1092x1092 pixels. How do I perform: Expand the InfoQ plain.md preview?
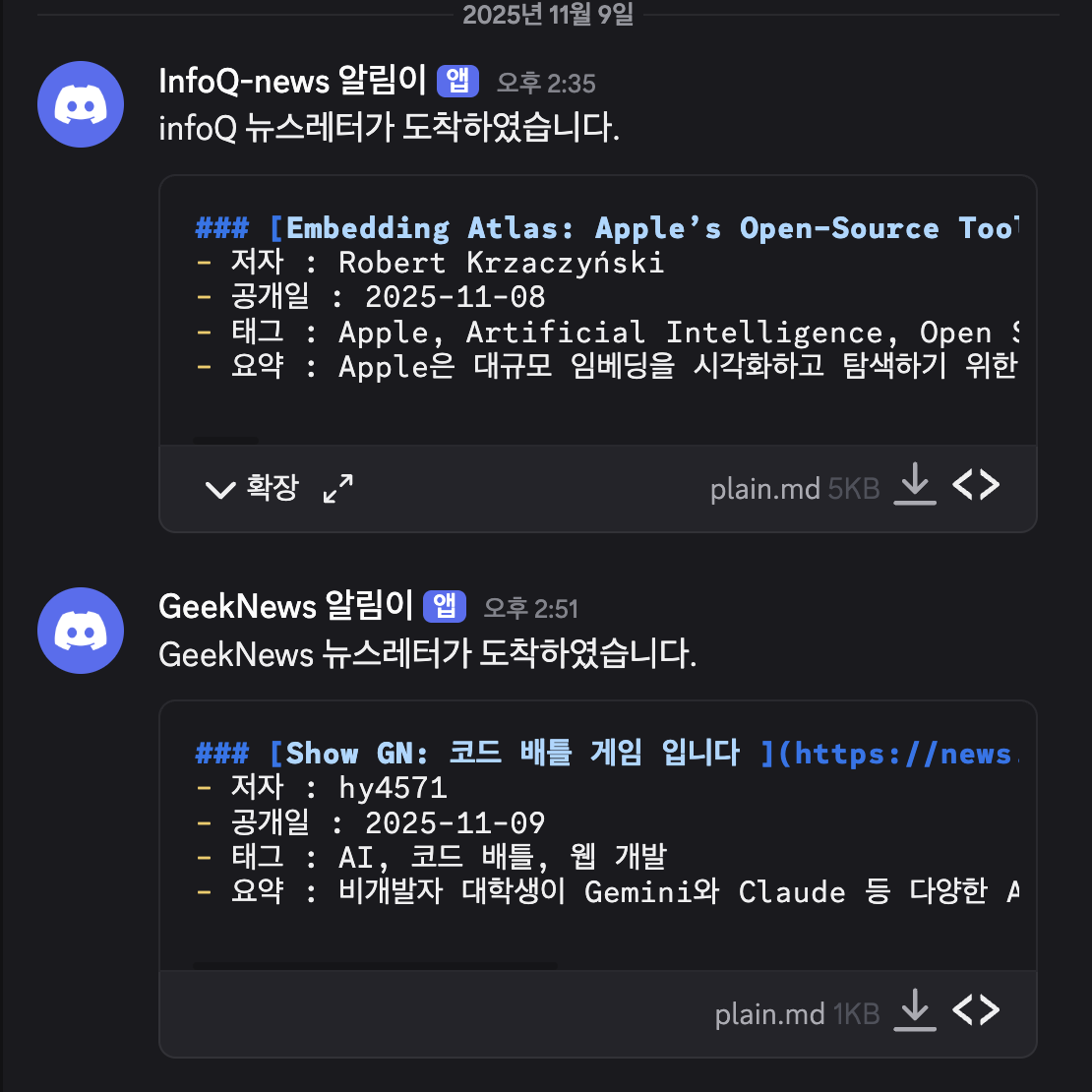[251, 488]
